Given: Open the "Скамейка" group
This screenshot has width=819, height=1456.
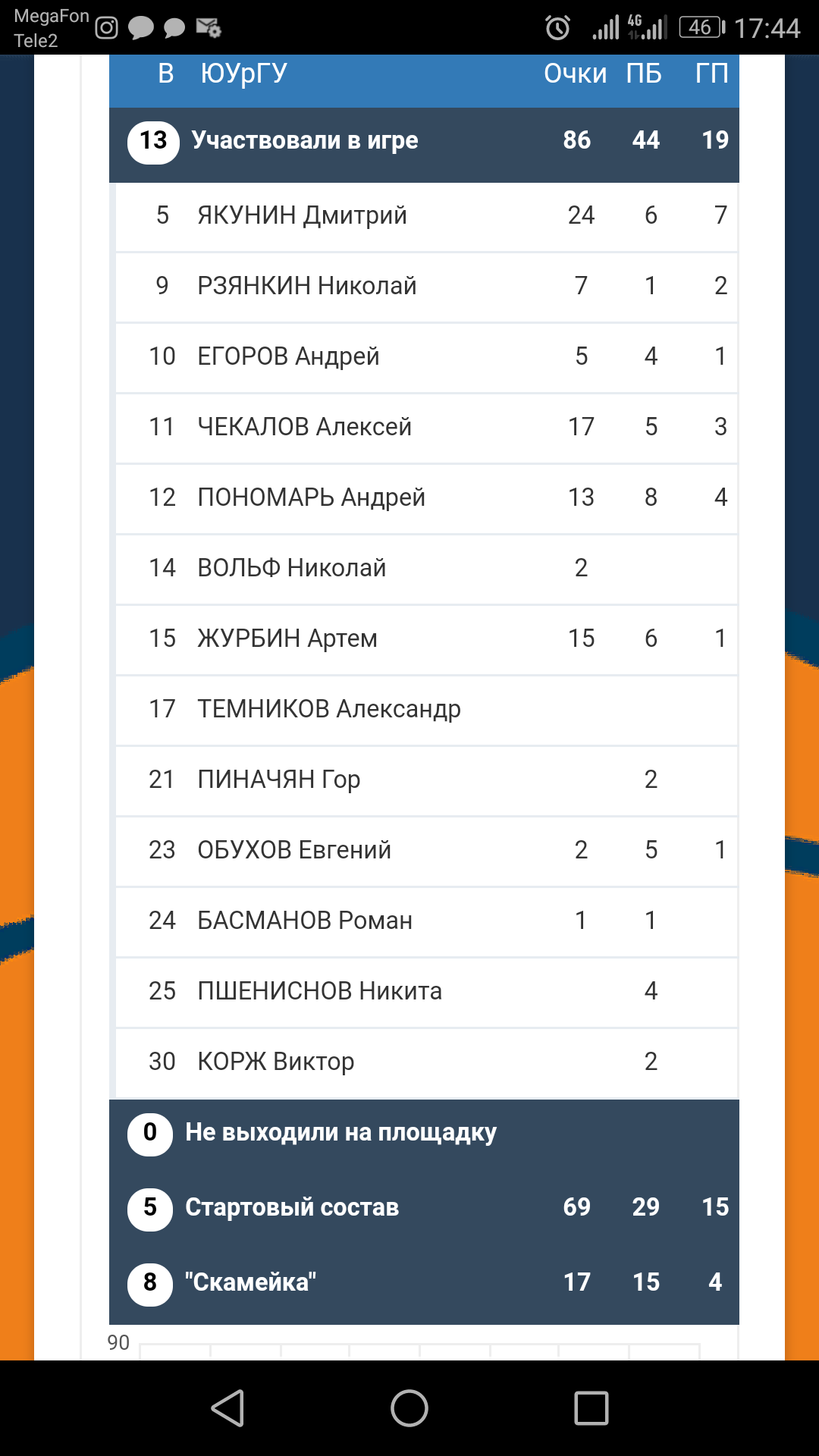Looking at the screenshot, I should tap(424, 1282).
